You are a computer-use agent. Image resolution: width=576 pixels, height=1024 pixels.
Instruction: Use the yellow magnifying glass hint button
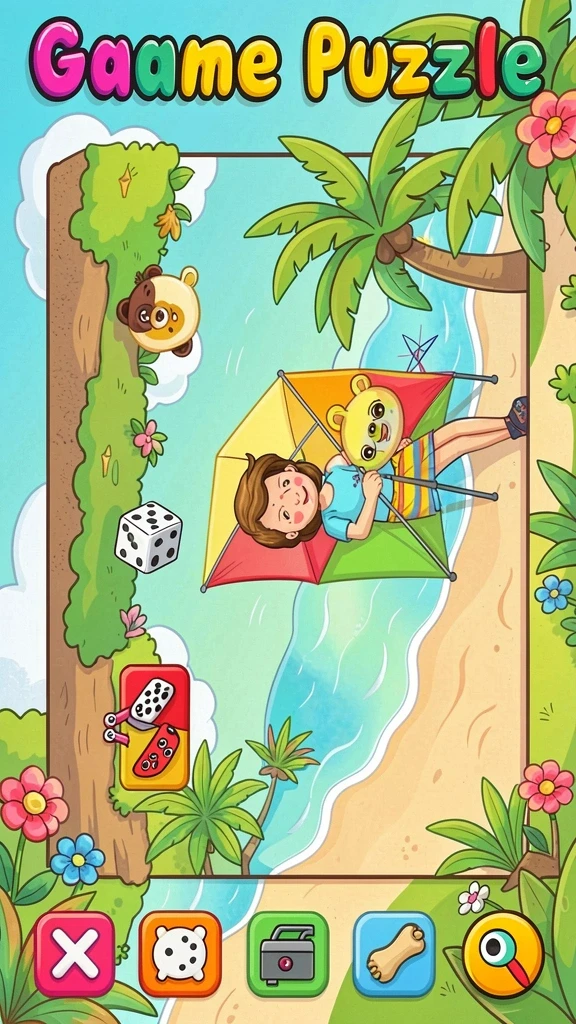[503, 953]
